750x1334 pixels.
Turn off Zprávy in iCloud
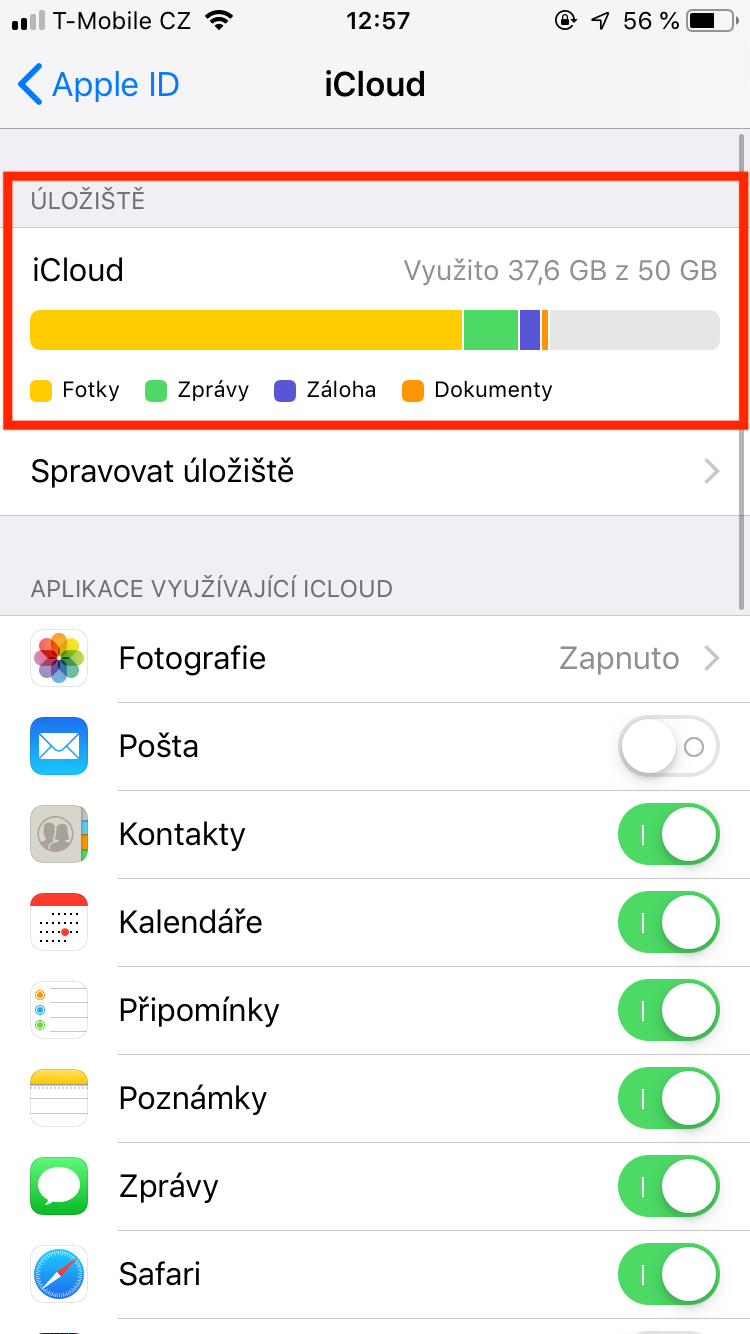coord(669,1186)
